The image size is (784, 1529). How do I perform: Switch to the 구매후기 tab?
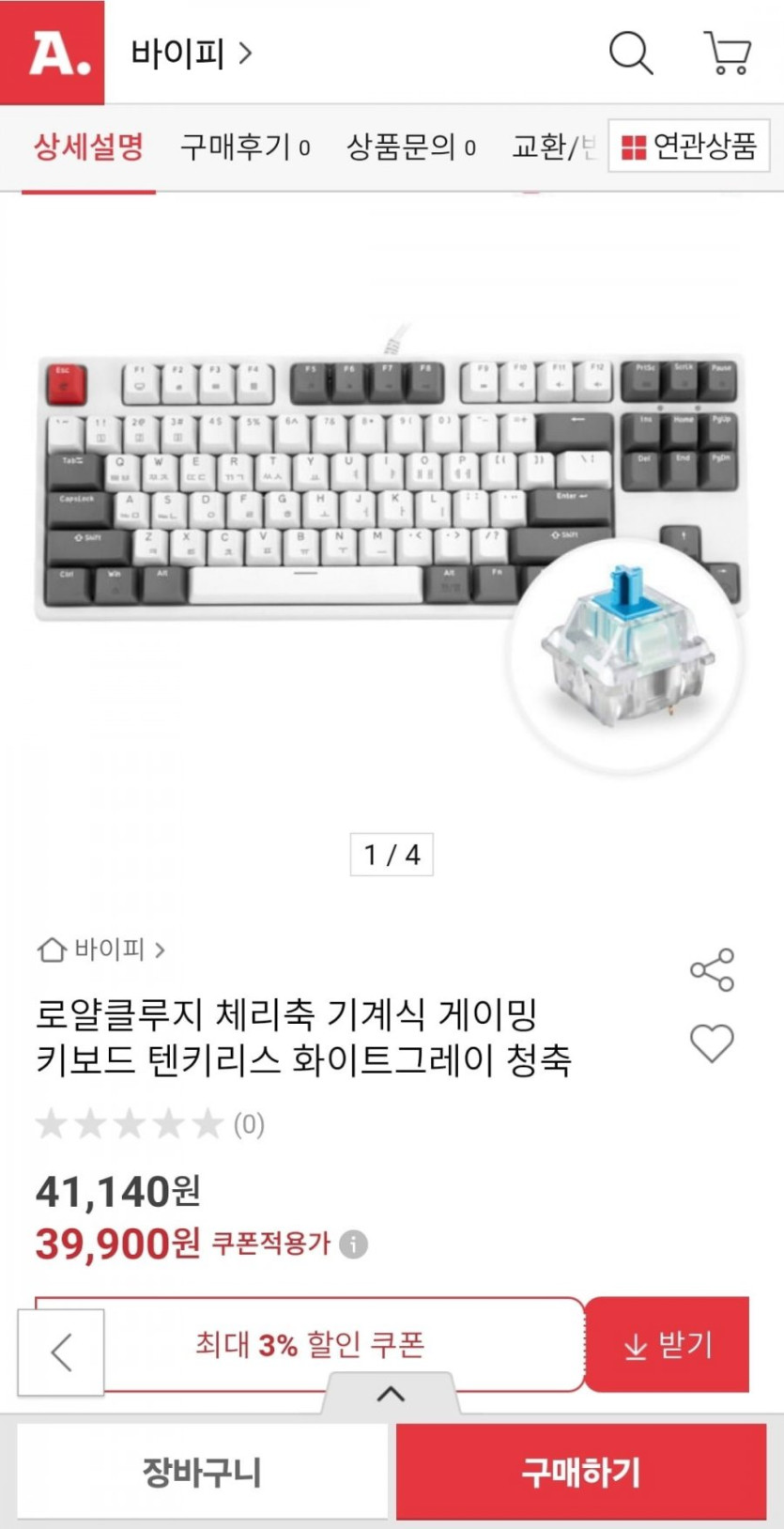click(x=245, y=147)
